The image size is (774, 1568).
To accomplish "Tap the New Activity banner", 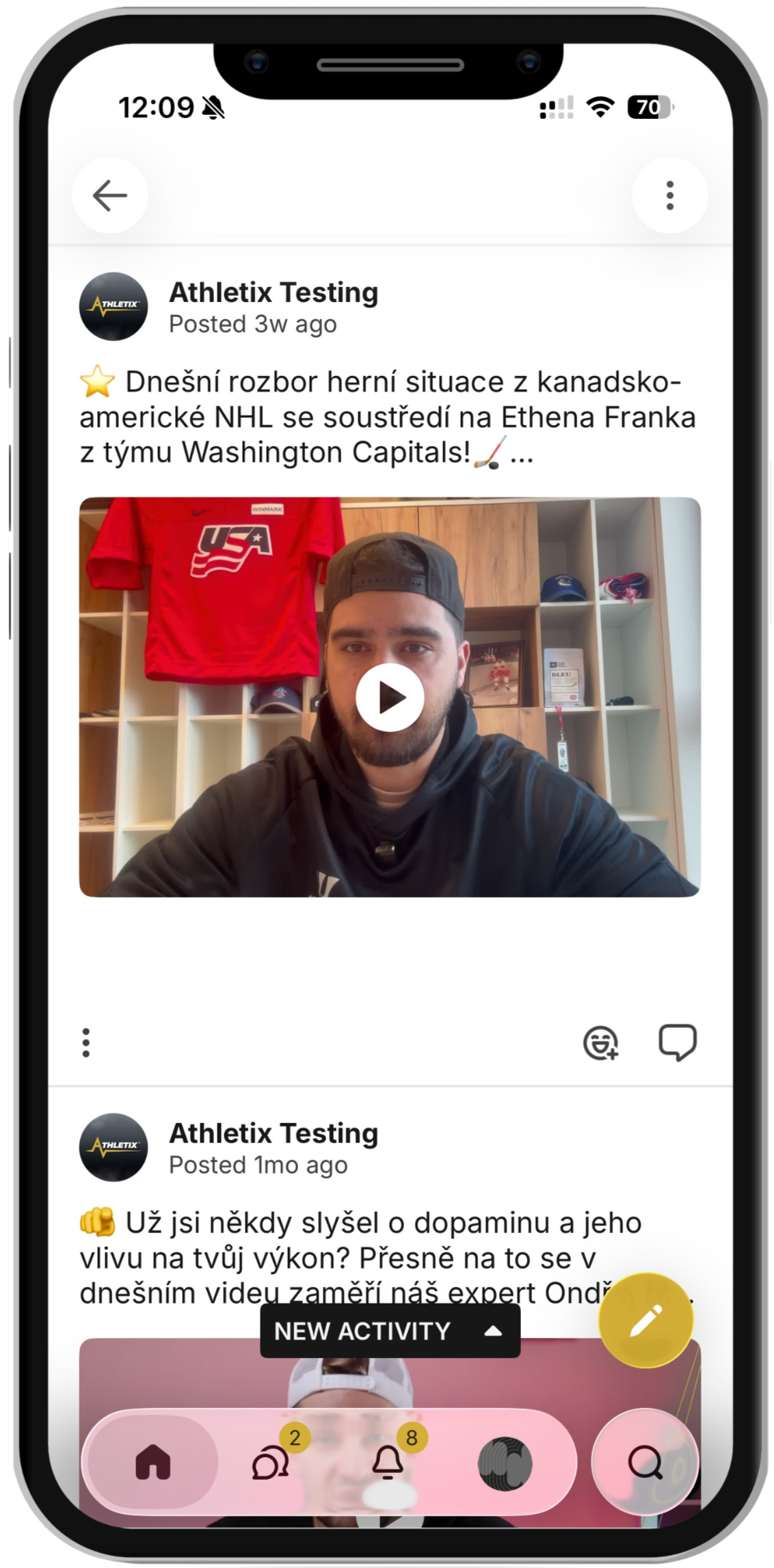I will (390, 1331).
